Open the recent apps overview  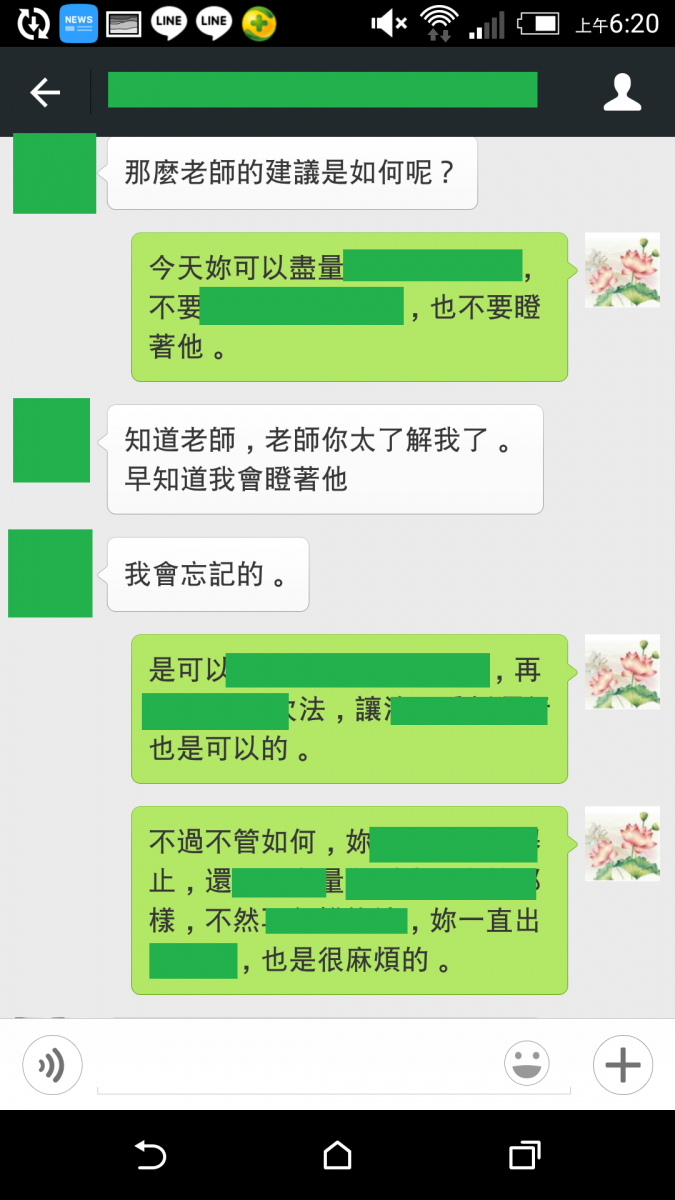[524, 1155]
